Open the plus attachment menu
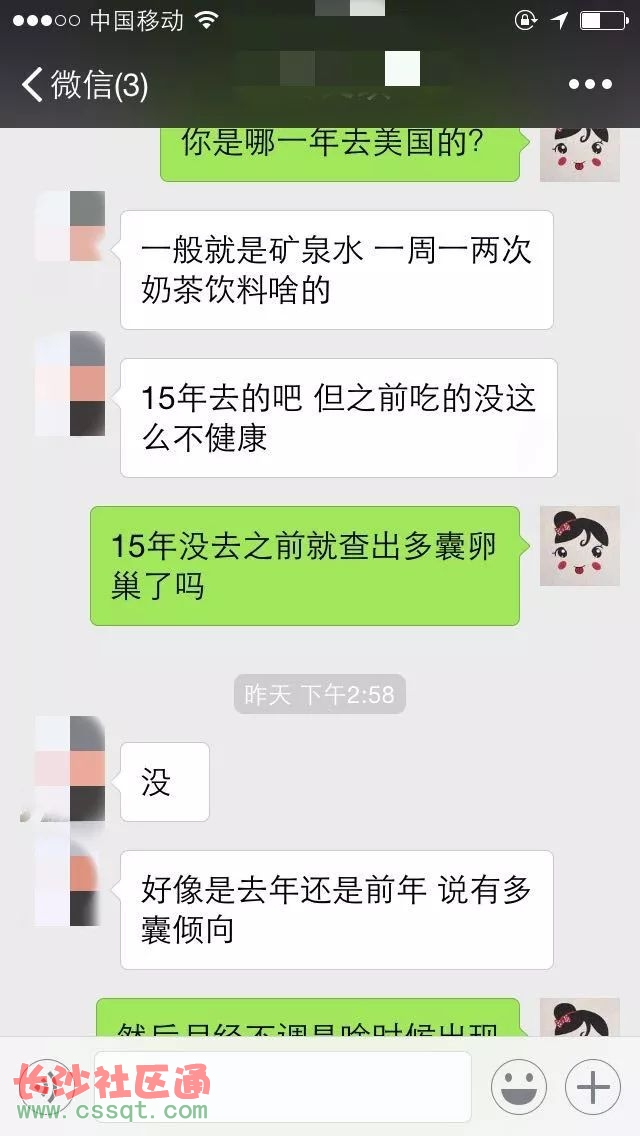Screen dimensions: 640x1136 [x=593, y=1087]
